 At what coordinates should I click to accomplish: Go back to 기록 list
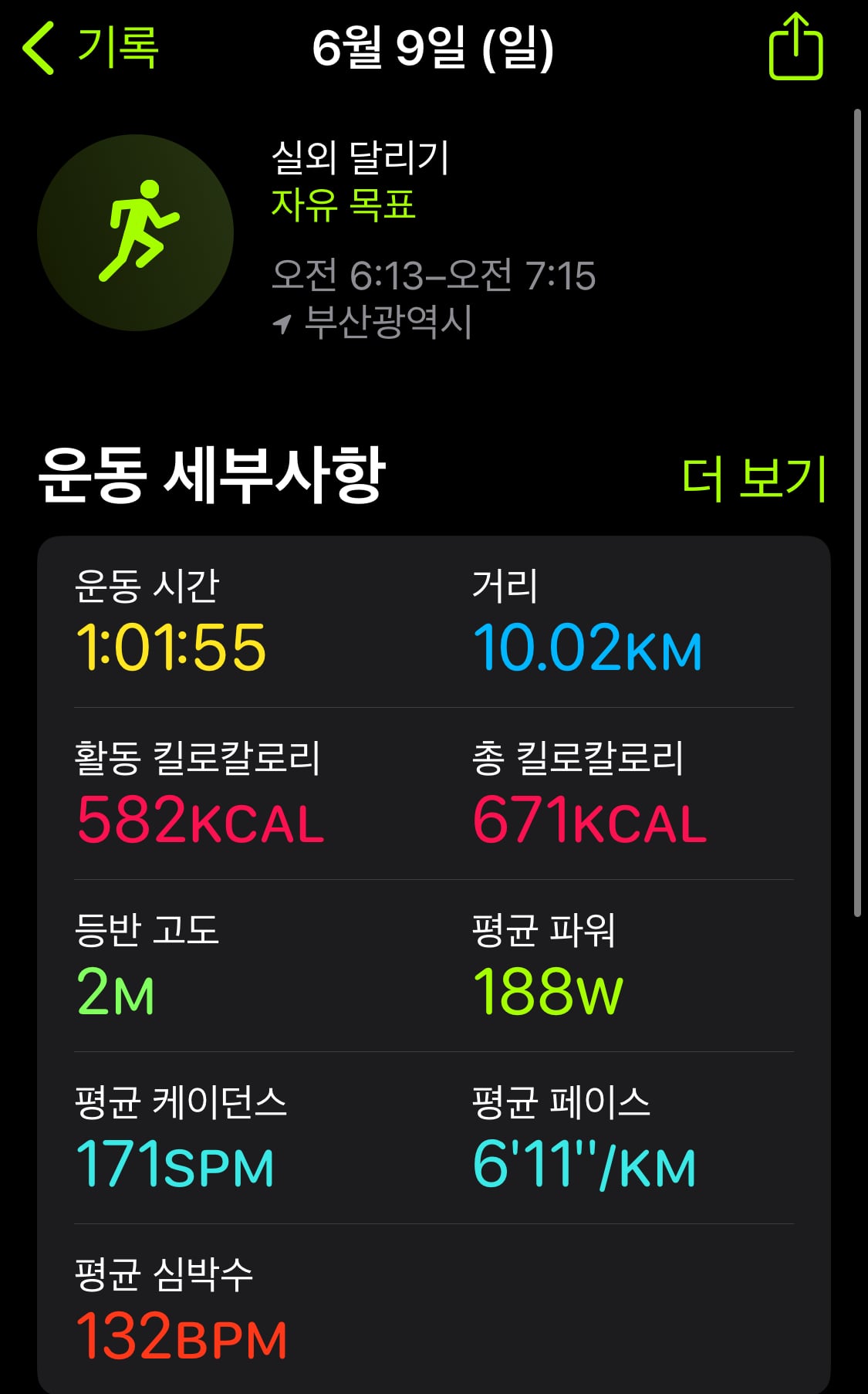[91, 48]
